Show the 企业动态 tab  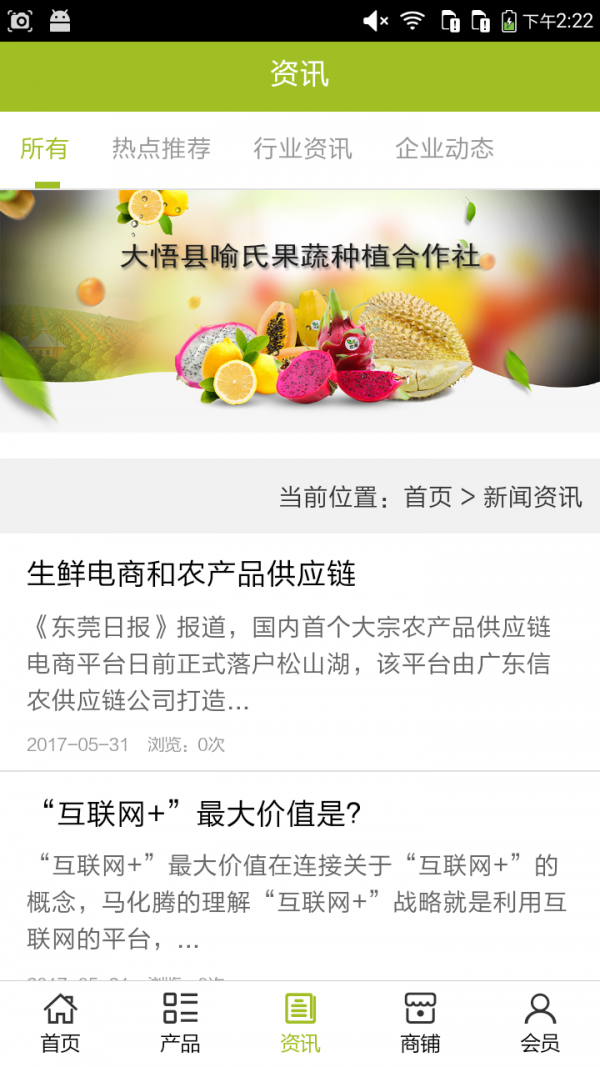444,150
